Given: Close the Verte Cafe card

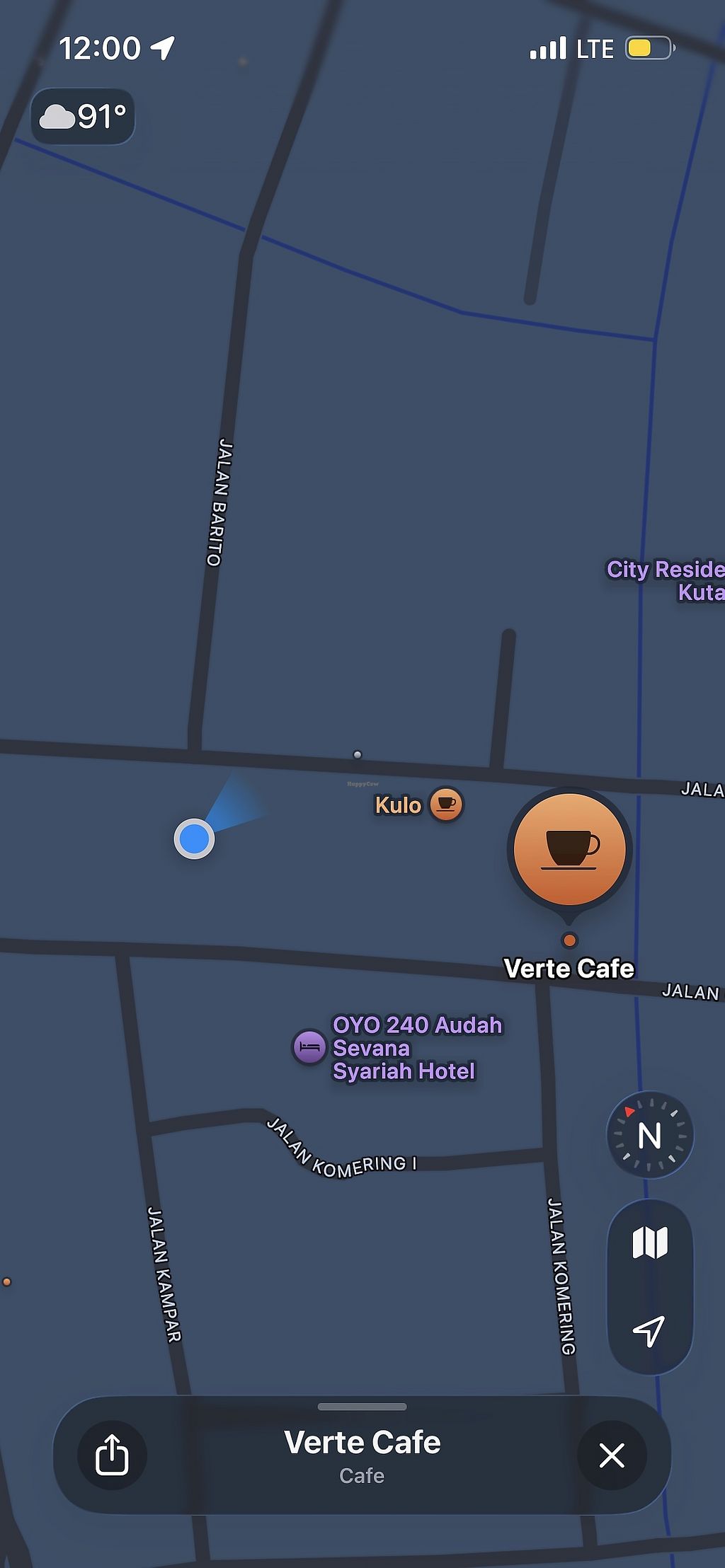Looking at the screenshot, I should (x=612, y=1455).
